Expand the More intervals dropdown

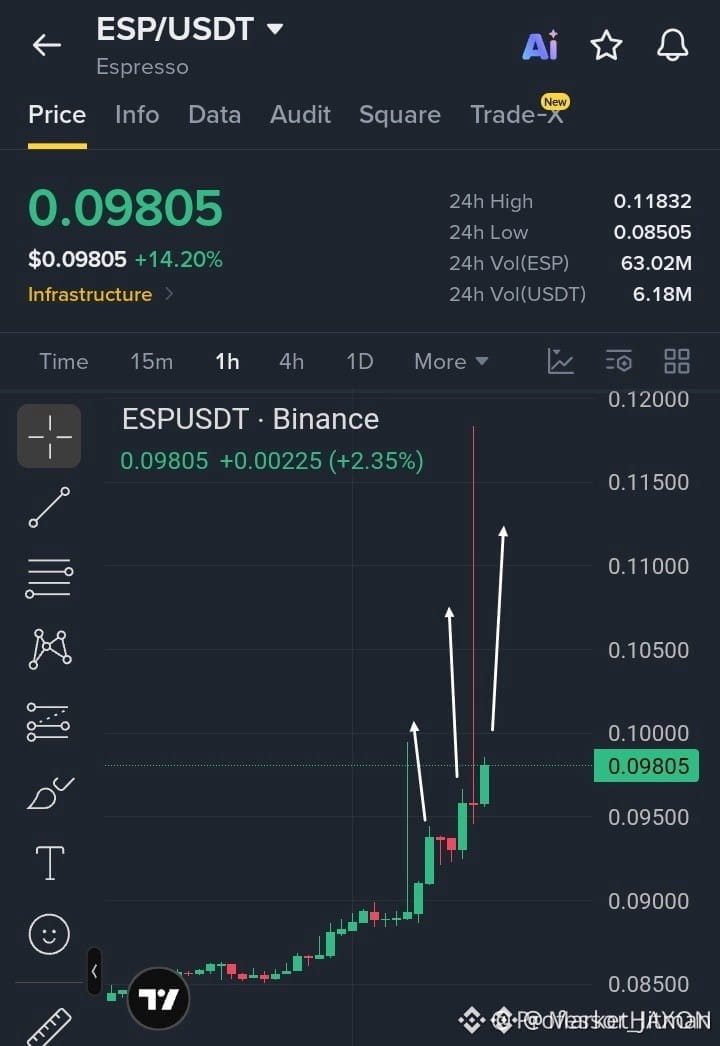click(451, 362)
